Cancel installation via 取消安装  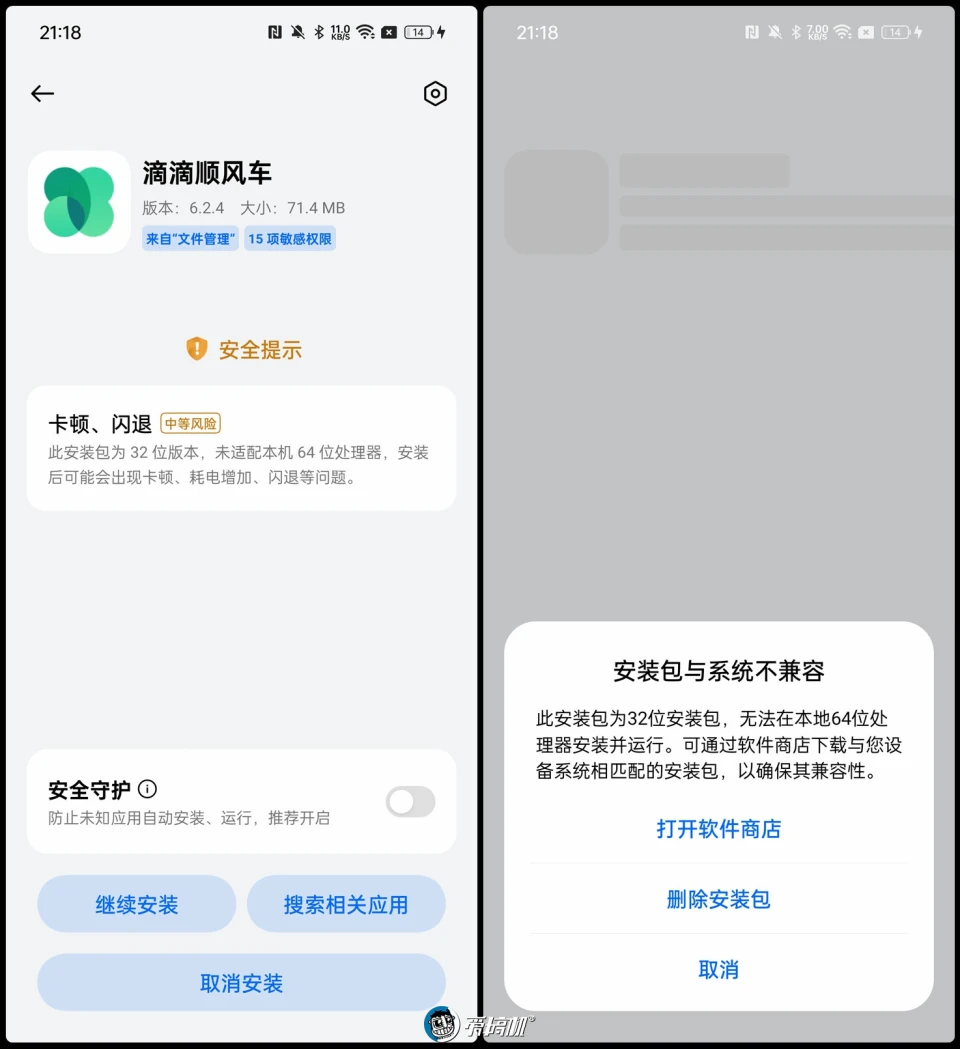[x=241, y=983]
